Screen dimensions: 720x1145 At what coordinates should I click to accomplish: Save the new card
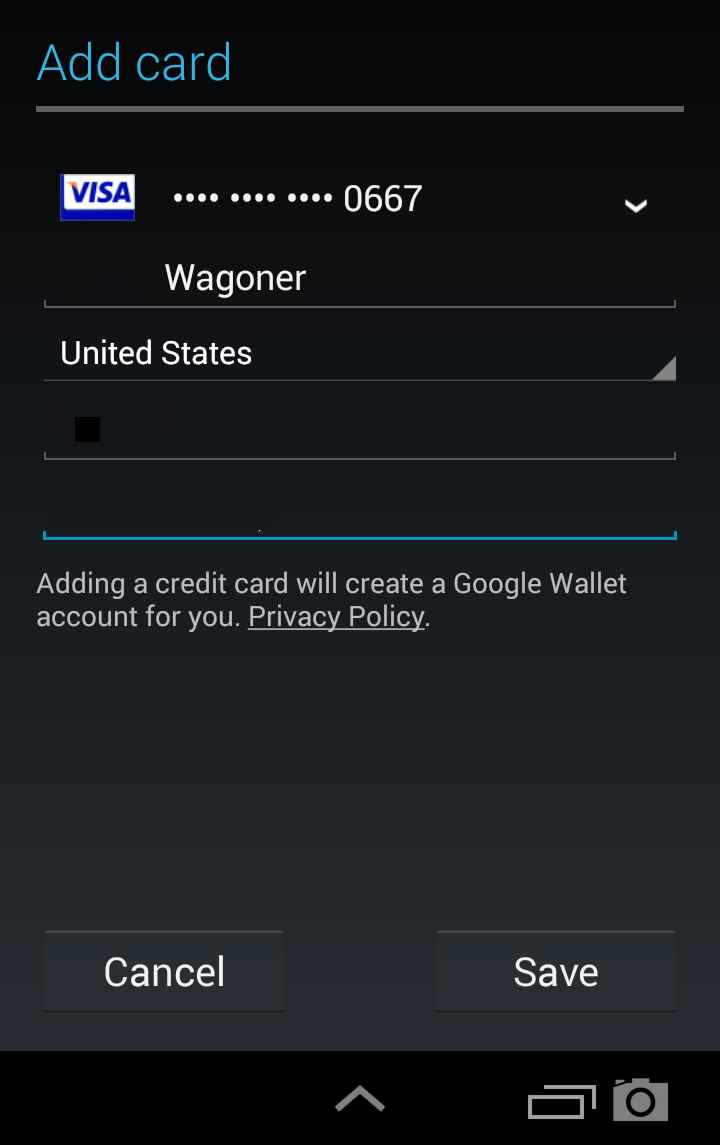pyautogui.click(x=556, y=972)
